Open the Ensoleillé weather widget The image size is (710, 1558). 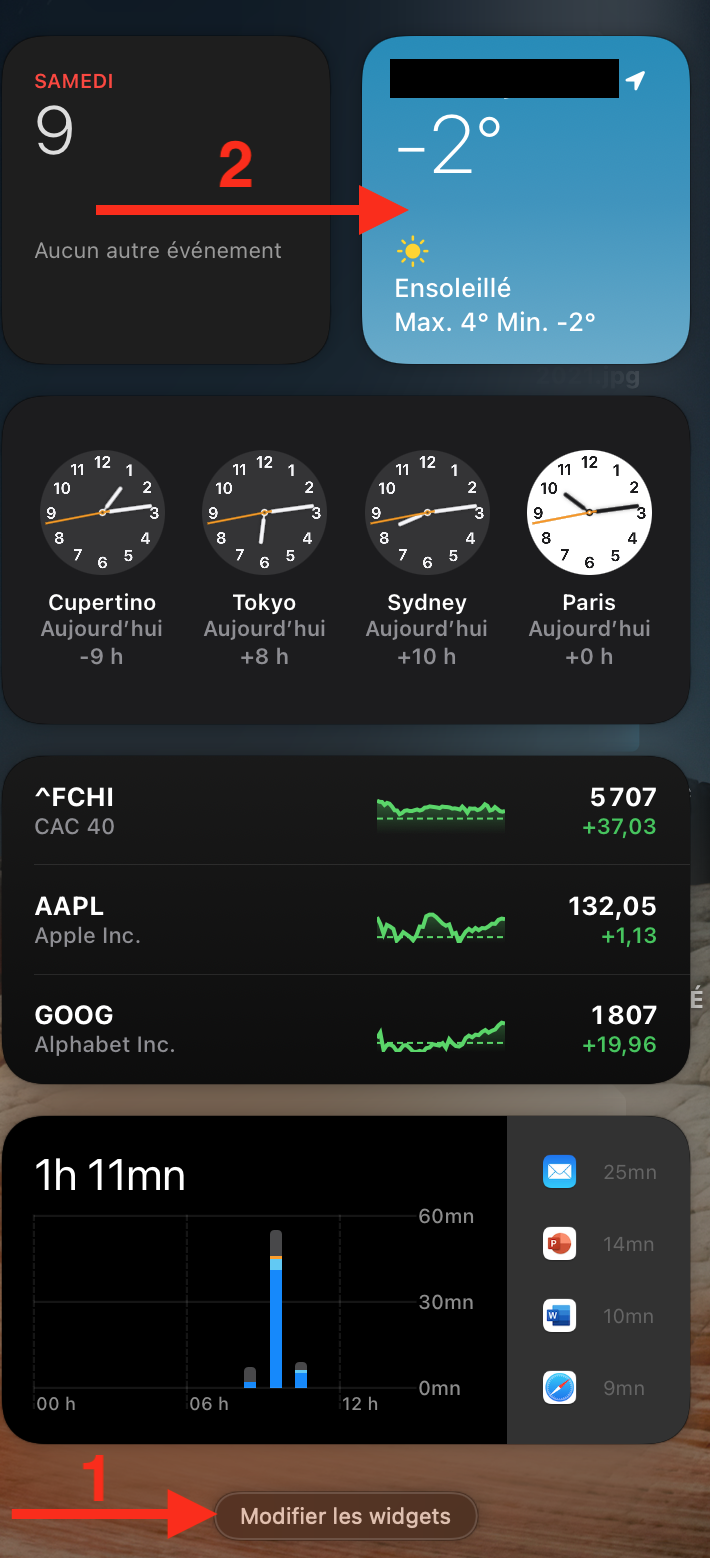click(x=525, y=200)
